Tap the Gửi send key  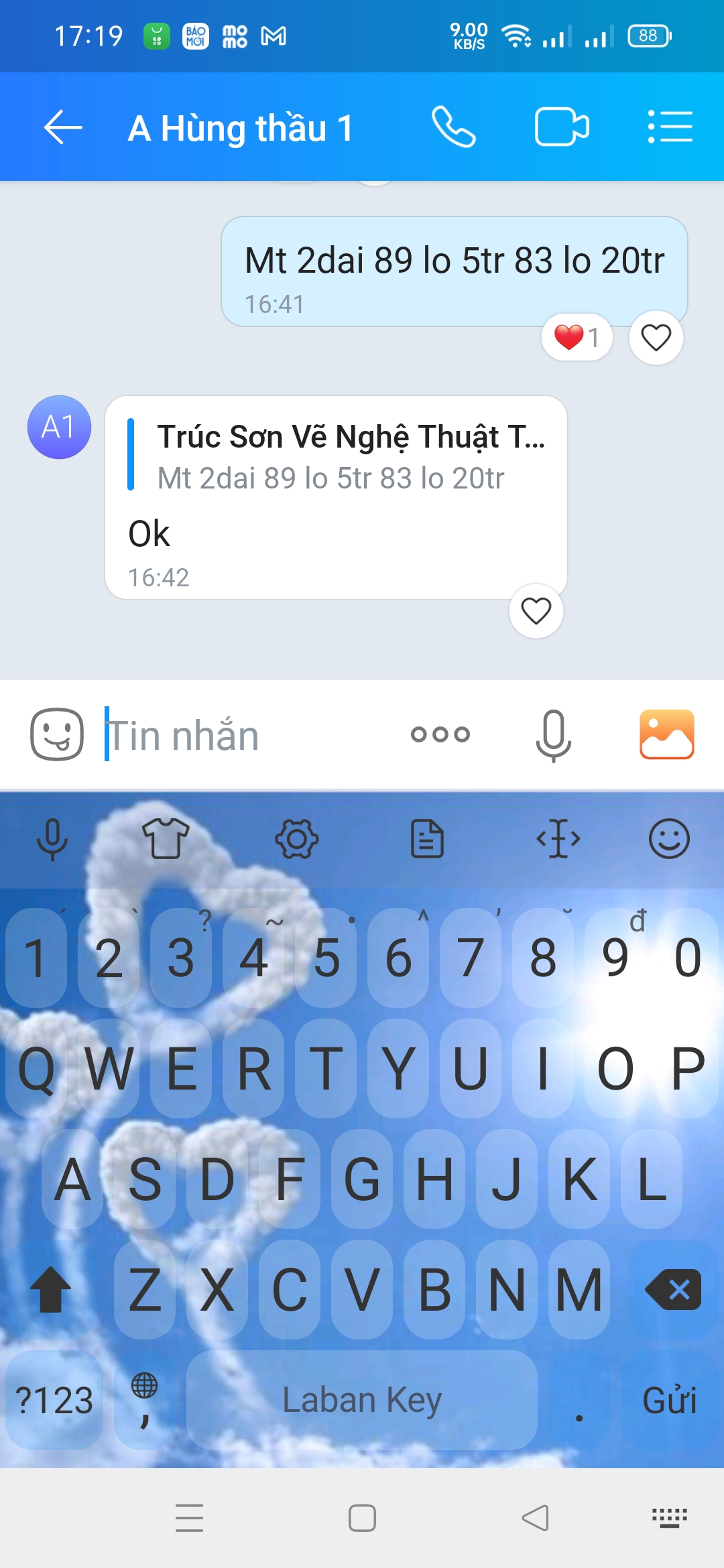click(670, 1400)
